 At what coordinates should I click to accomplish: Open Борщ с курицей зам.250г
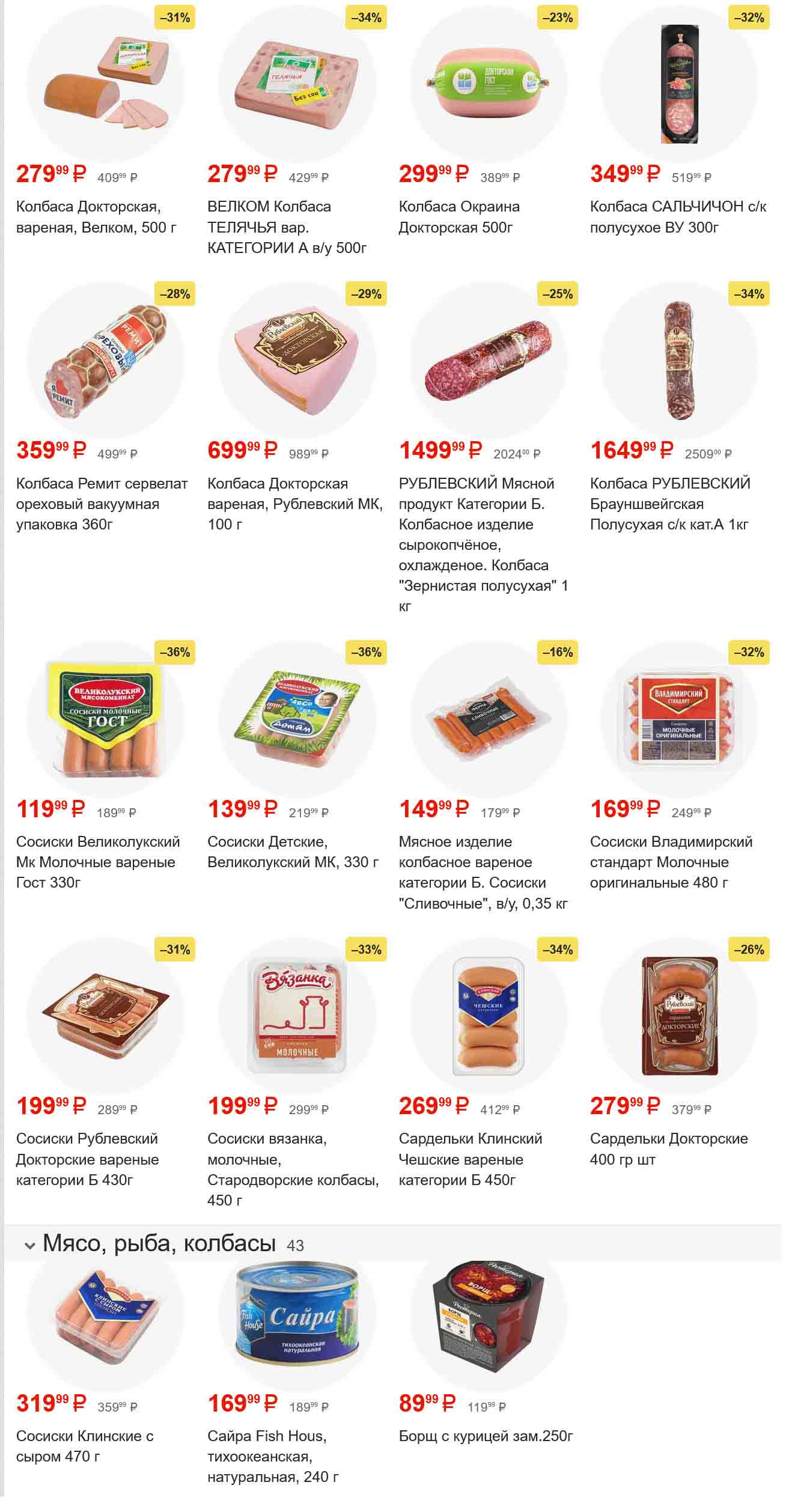pyautogui.click(x=486, y=1436)
